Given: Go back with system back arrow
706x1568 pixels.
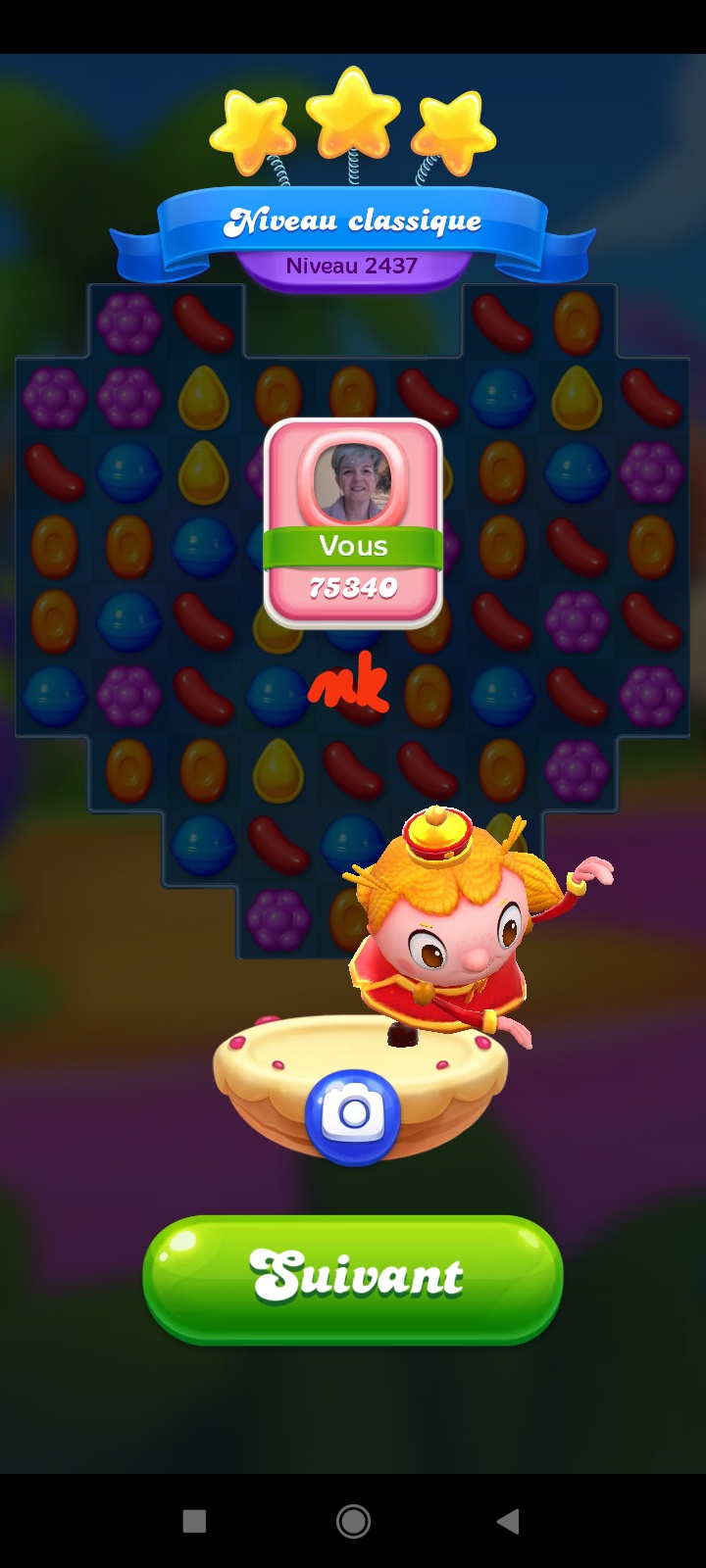Looking at the screenshot, I should tap(508, 1521).
